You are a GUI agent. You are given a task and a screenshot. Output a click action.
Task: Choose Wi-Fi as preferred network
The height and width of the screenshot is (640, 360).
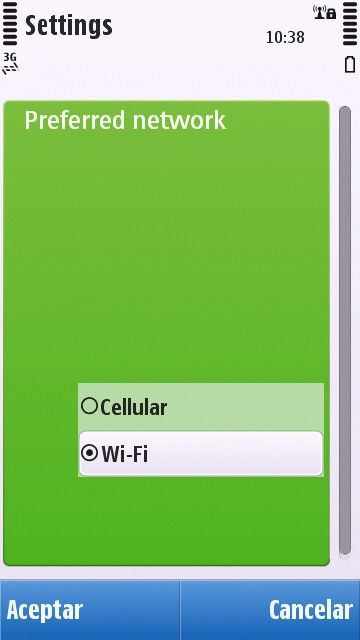(201, 453)
